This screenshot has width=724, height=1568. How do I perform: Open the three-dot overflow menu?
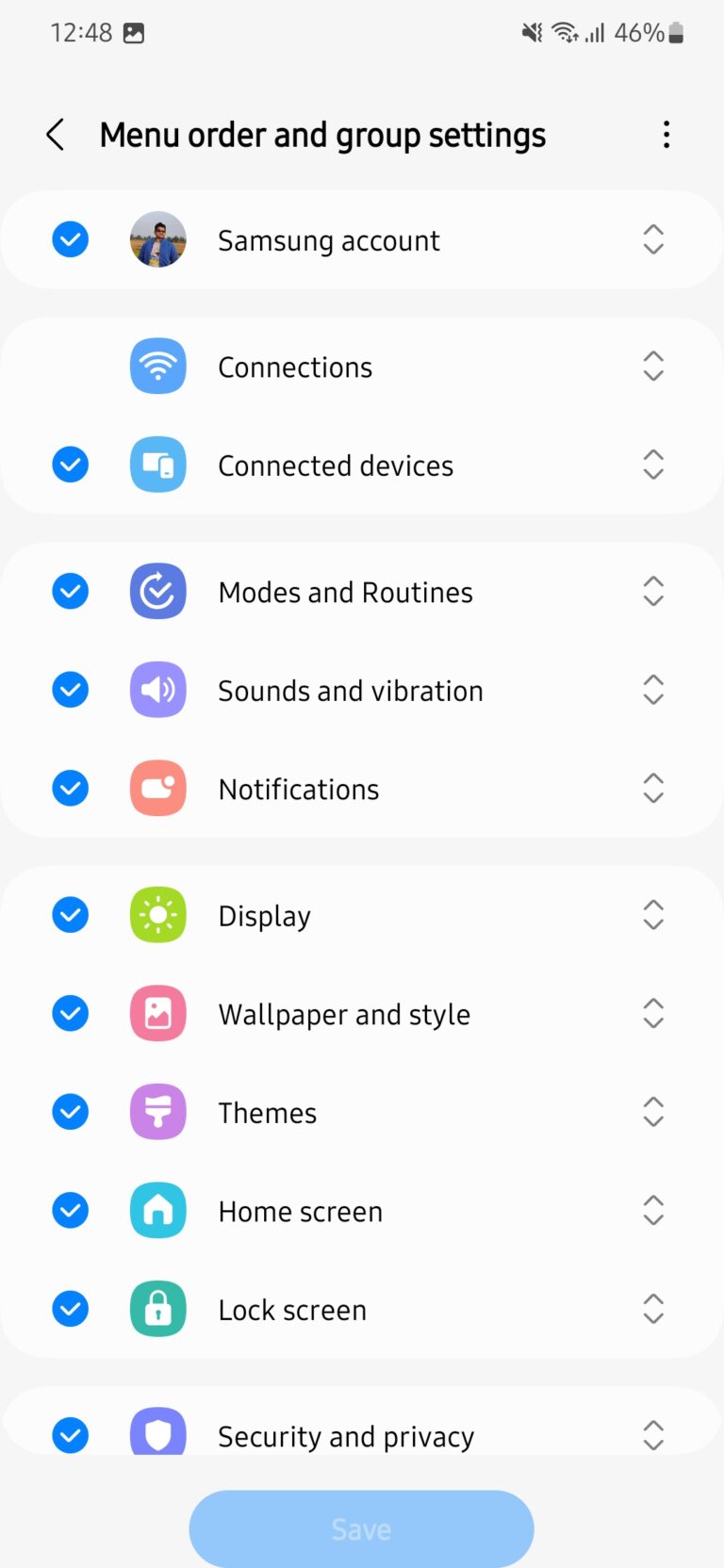pyautogui.click(x=666, y=135)
